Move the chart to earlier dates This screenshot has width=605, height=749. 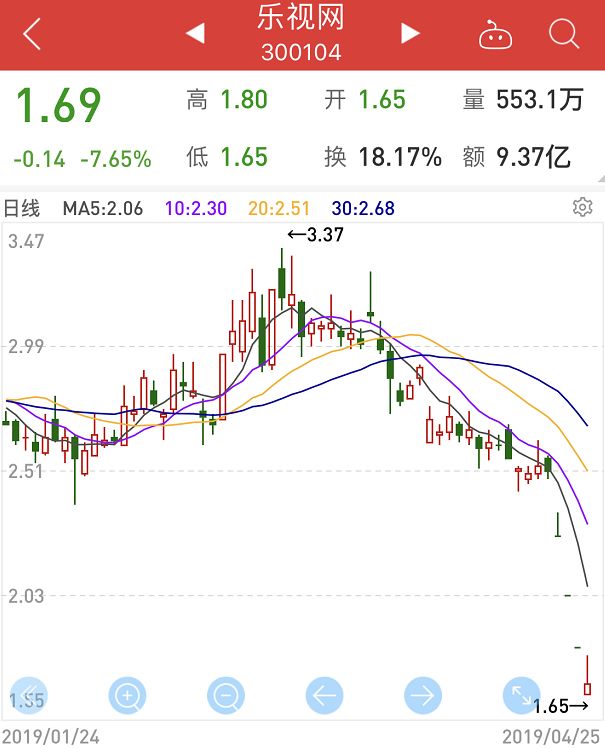coord(325,695)
